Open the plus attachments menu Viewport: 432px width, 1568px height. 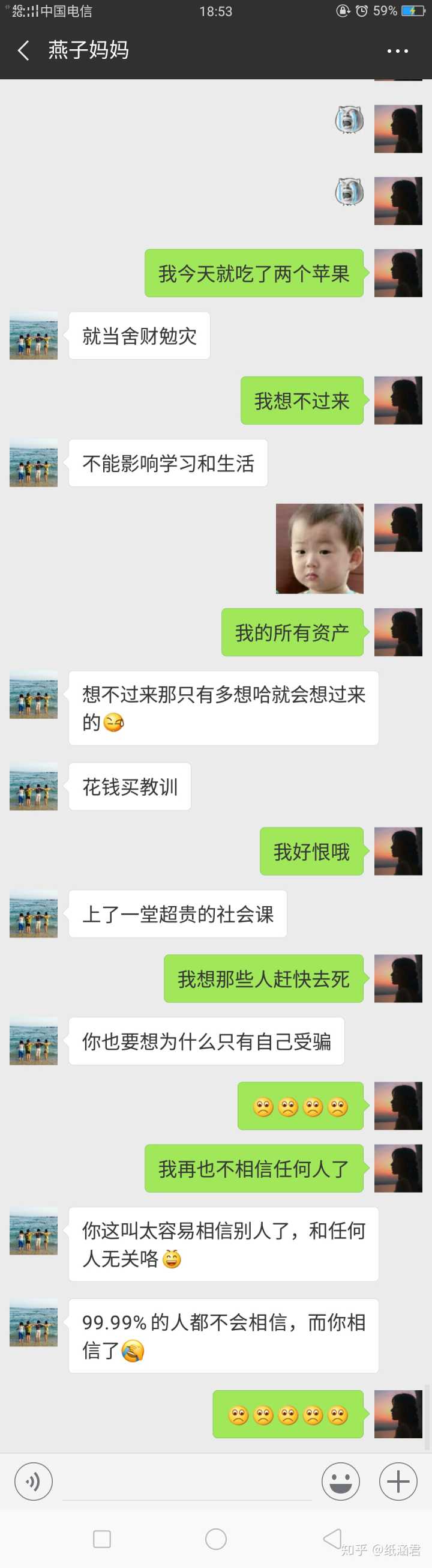click(398, 1481)
